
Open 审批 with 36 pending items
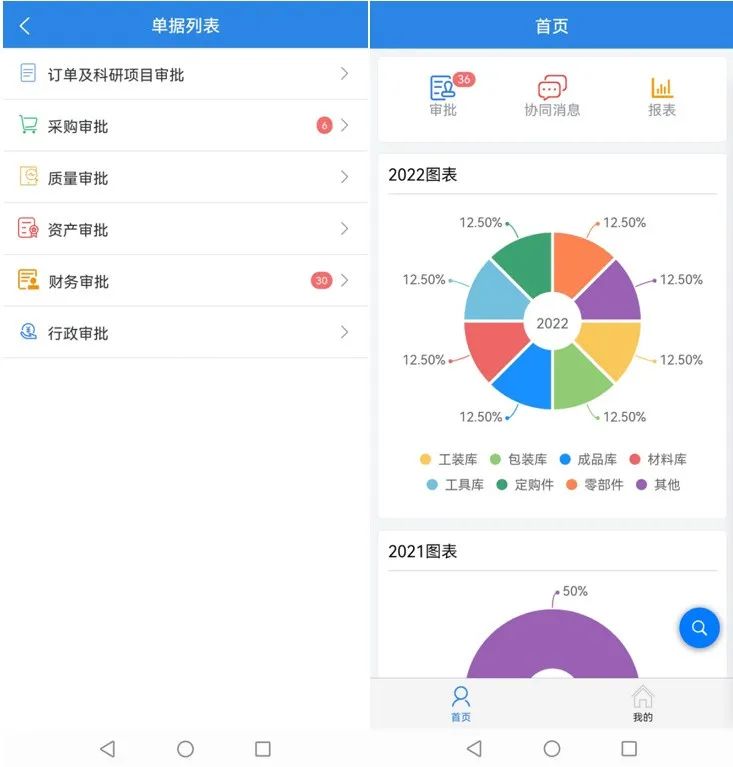click(x=443, y=96)
